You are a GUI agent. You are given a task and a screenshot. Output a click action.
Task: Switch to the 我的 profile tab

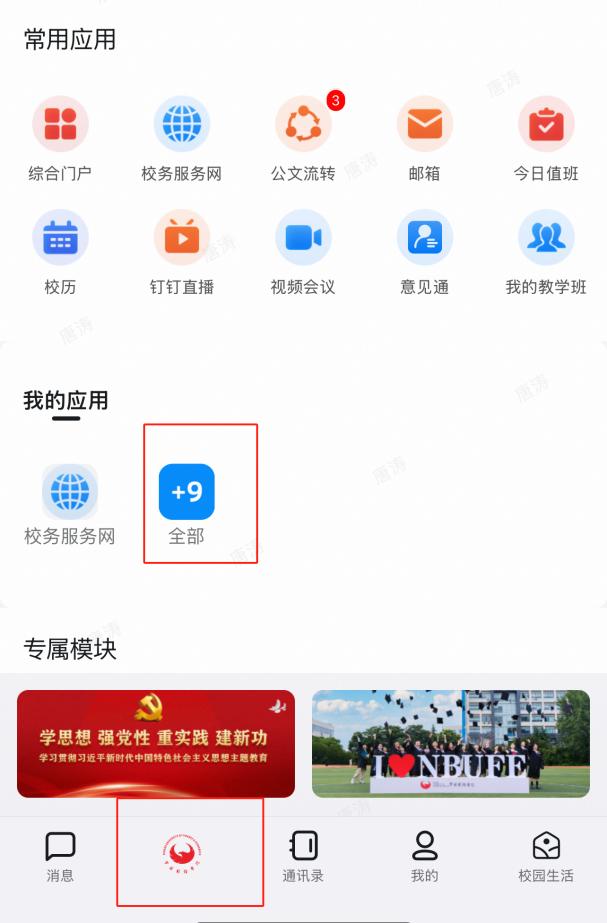[x=424, y=855]
